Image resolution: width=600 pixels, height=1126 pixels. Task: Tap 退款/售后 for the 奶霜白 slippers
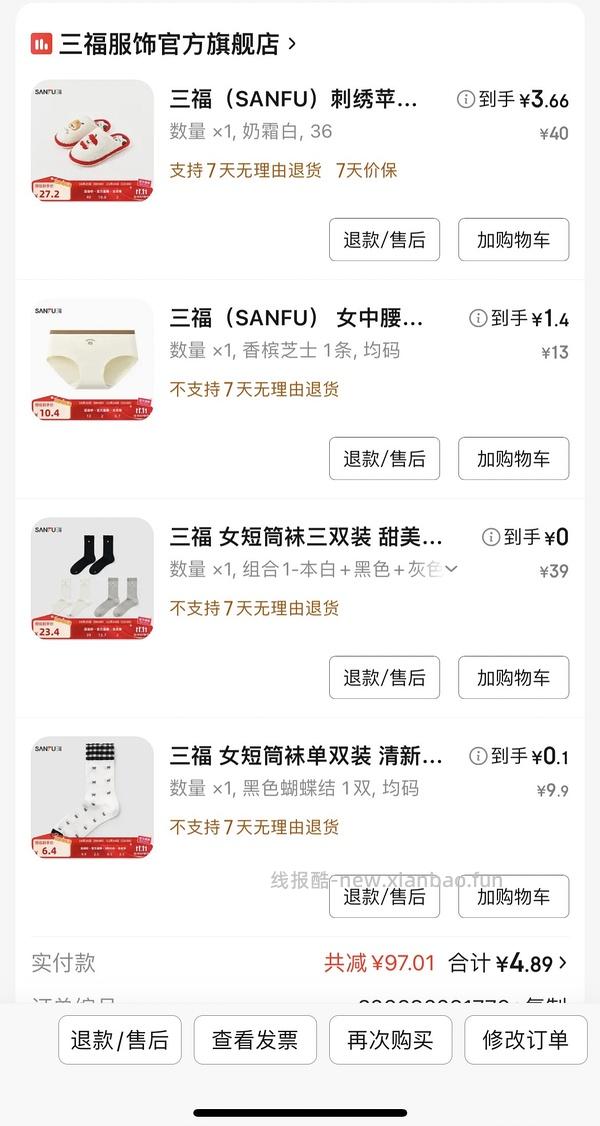(384, 240)
